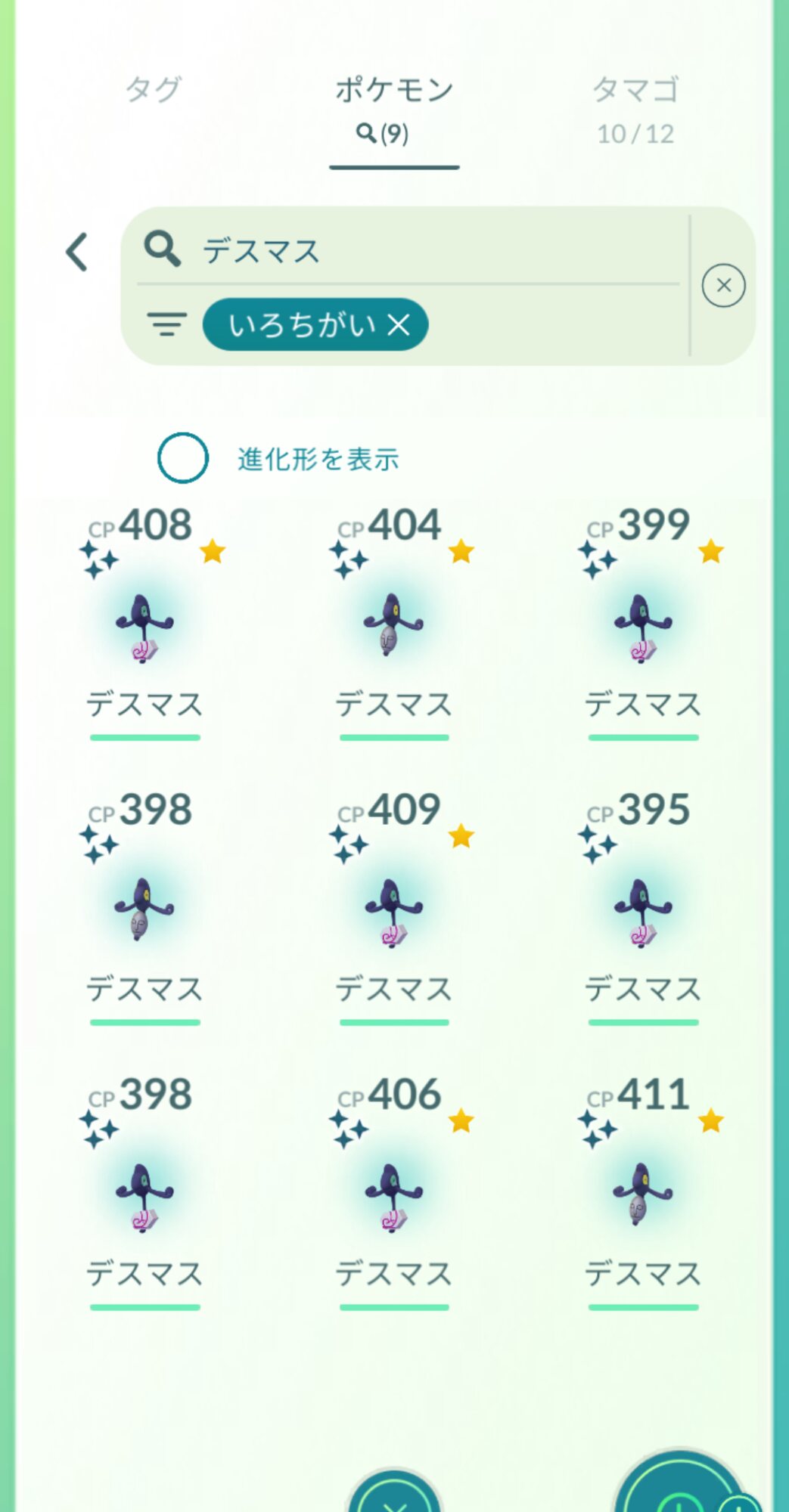This screenshot has width=789, height=1512.
Task: Switch to the タマゴ tab
Action: (x=635, y=110)
